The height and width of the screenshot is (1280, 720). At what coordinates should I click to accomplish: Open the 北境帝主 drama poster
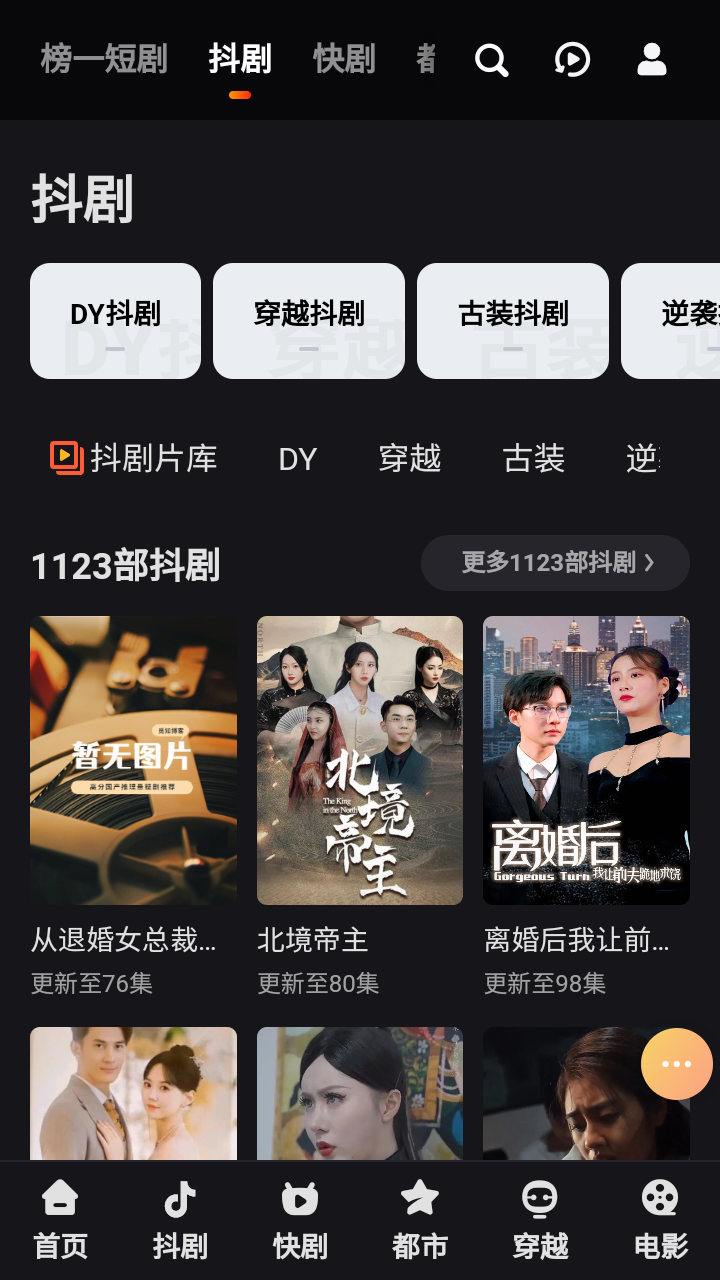[x=360, y=760]
